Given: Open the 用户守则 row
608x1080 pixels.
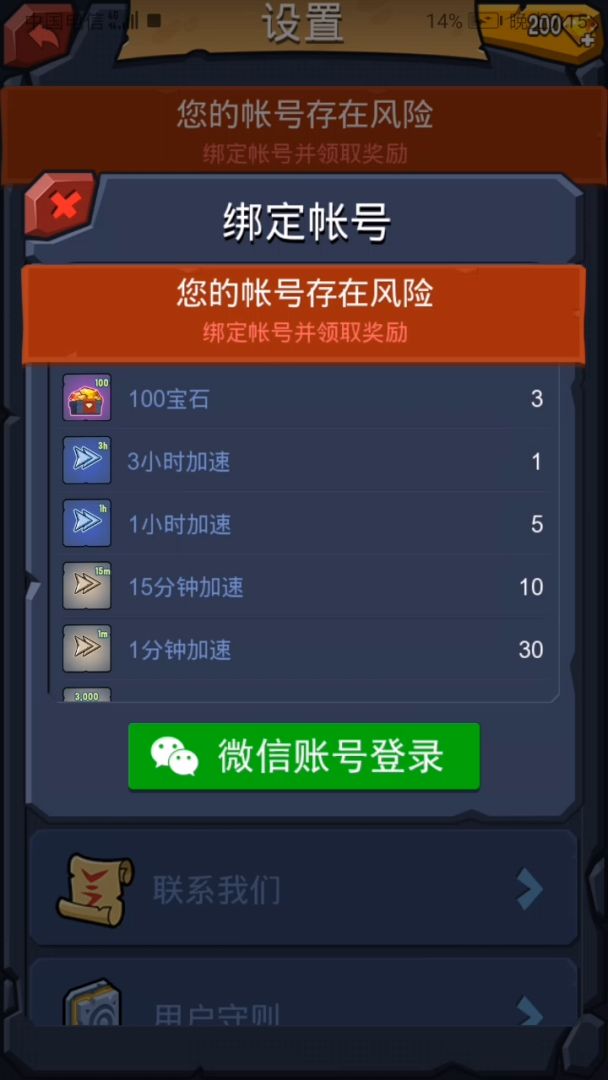Looking at the screenshot, I should point(303,1005).
